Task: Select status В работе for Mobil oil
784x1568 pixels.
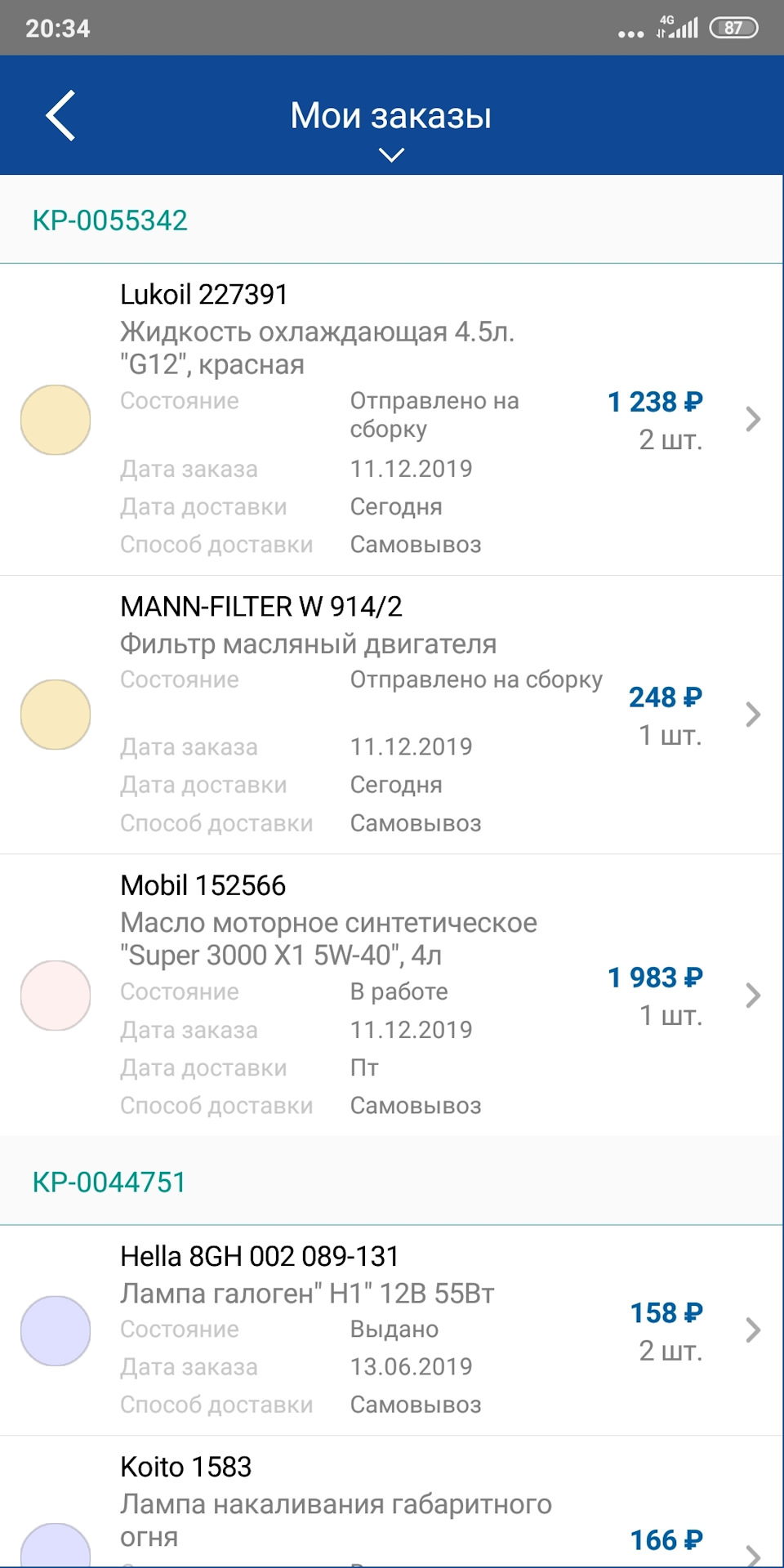Action: pyautogui.click(x=399, y=991)
